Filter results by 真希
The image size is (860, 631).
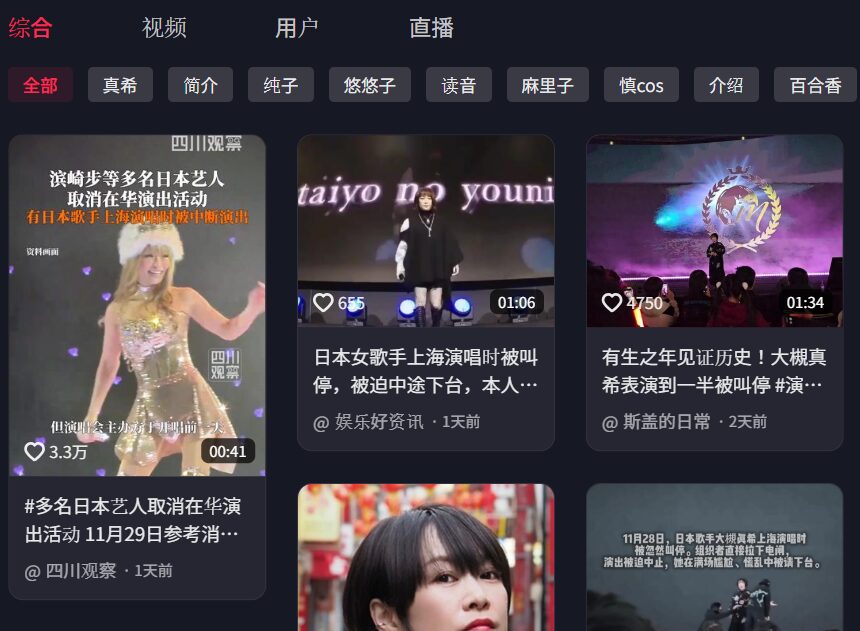coord(120,85)
